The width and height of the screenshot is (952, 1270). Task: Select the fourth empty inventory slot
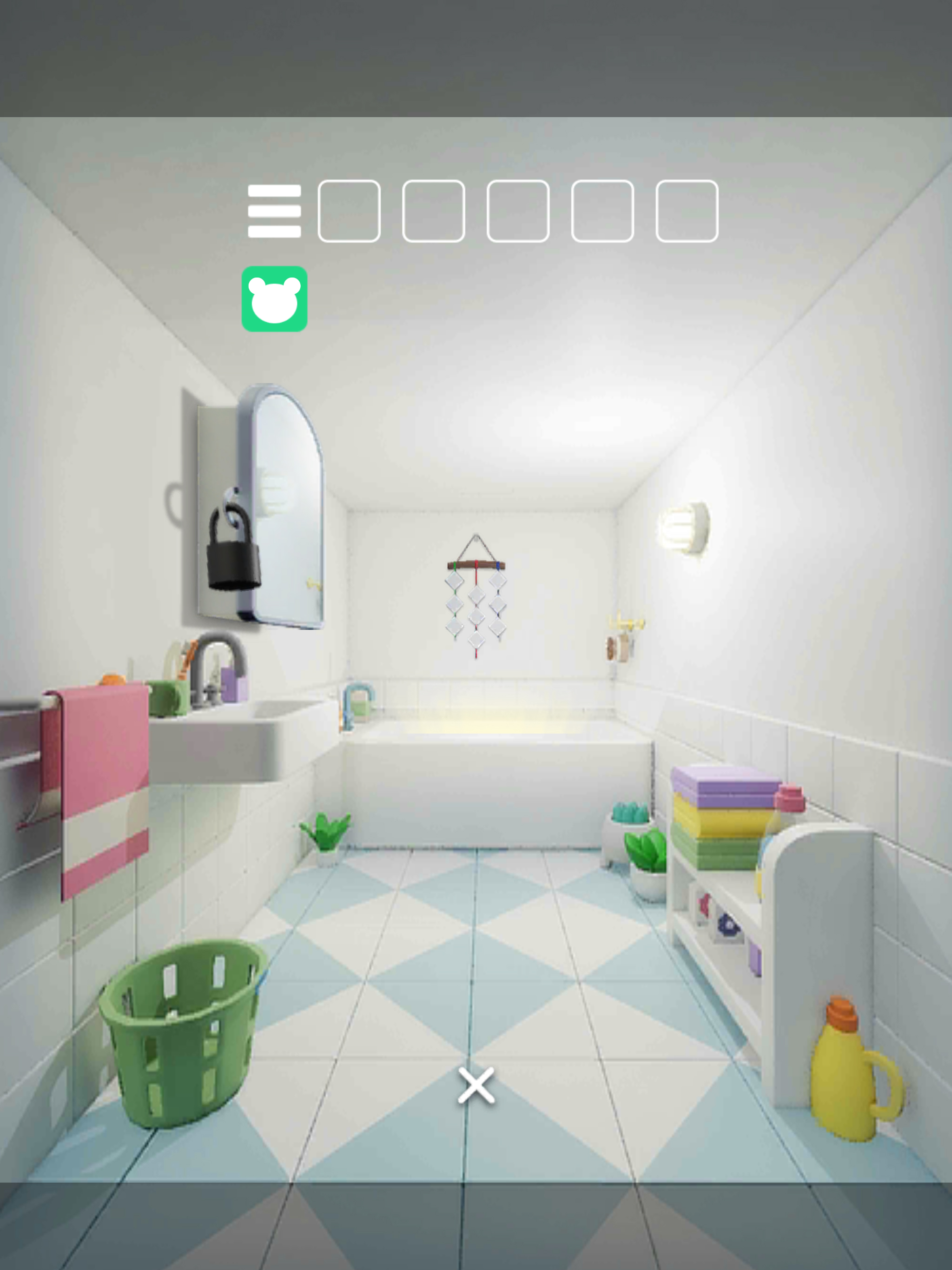pyautogui.click(x=602, y=211)
